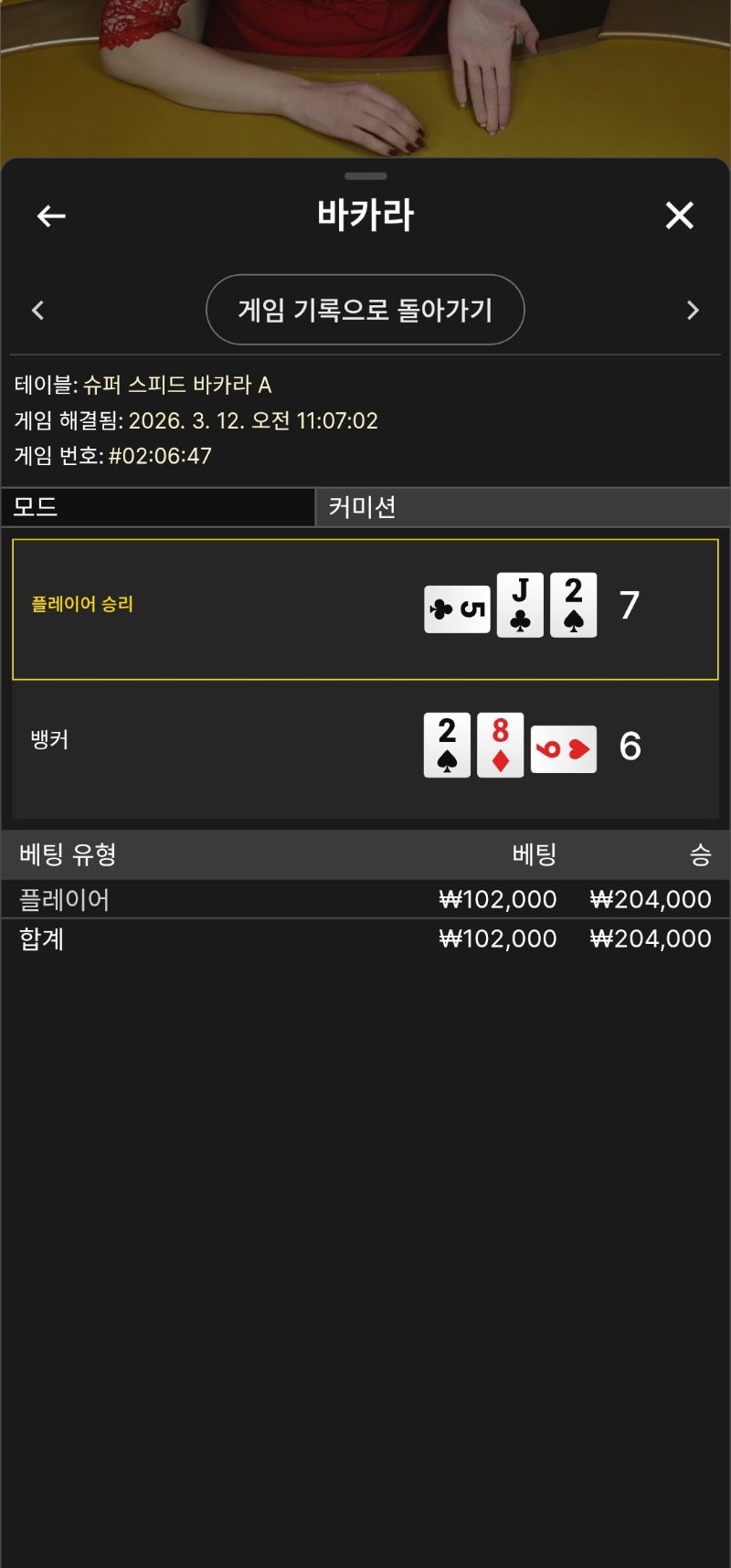The height and width of the screenshot is (1568, 731).
Task: Go back using the arrow icon
Action: pyautogui.click(x=51, y=216)
